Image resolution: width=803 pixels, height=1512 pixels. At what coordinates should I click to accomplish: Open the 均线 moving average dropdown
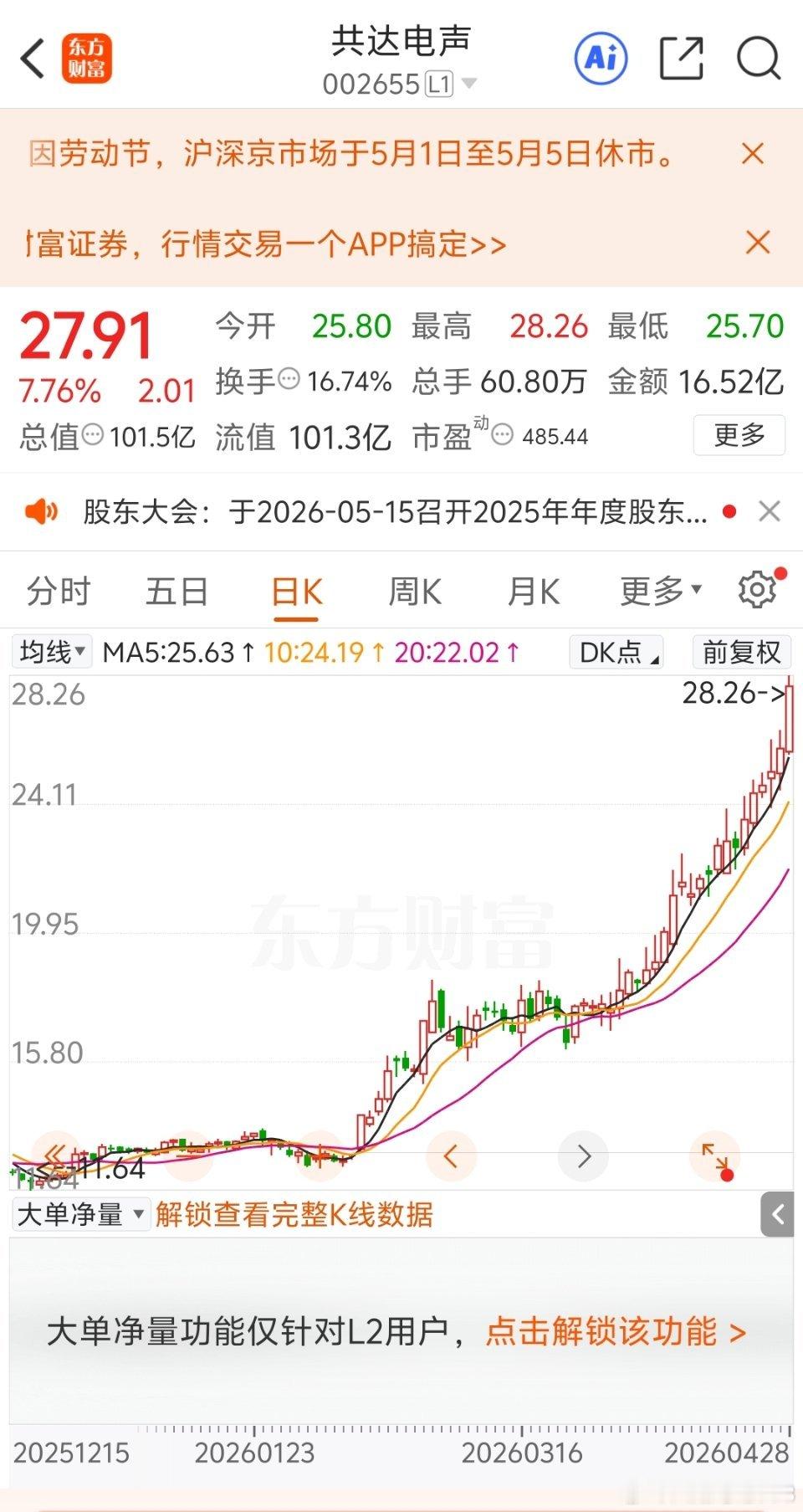50,652
